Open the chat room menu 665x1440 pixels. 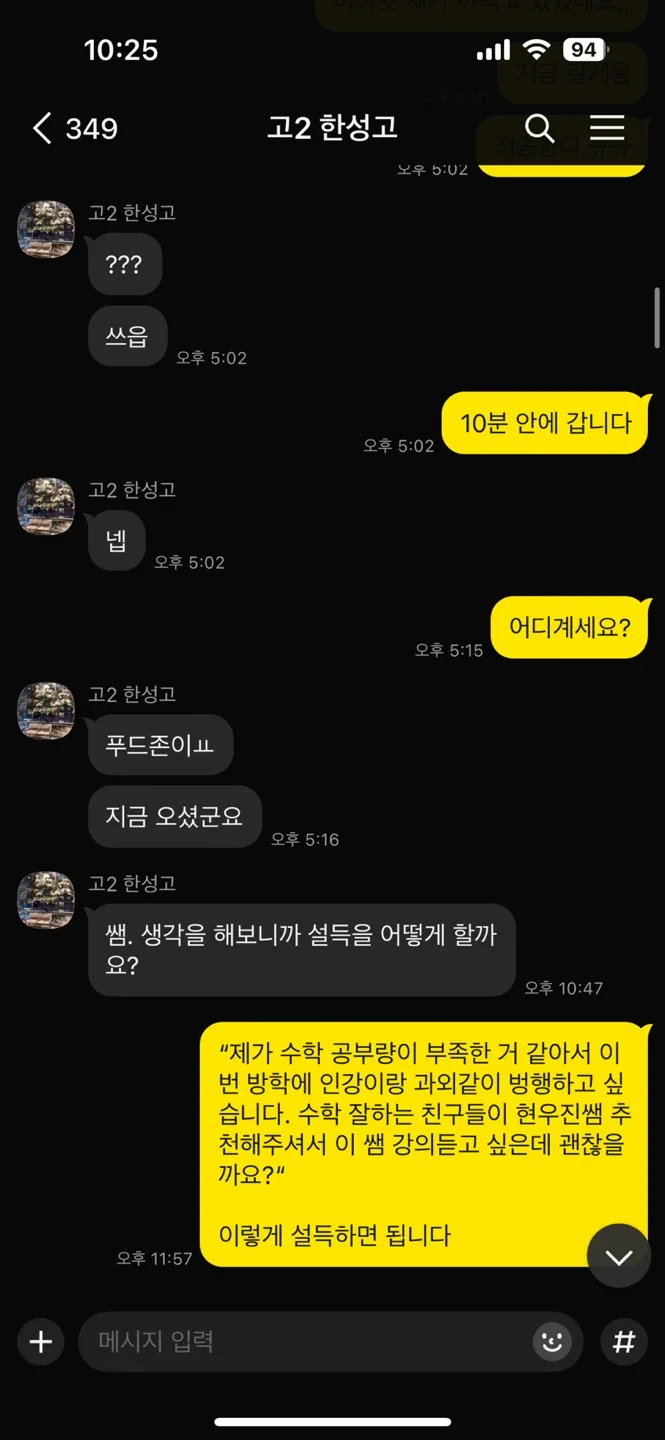pyautogui.click(x=606, y=128)
